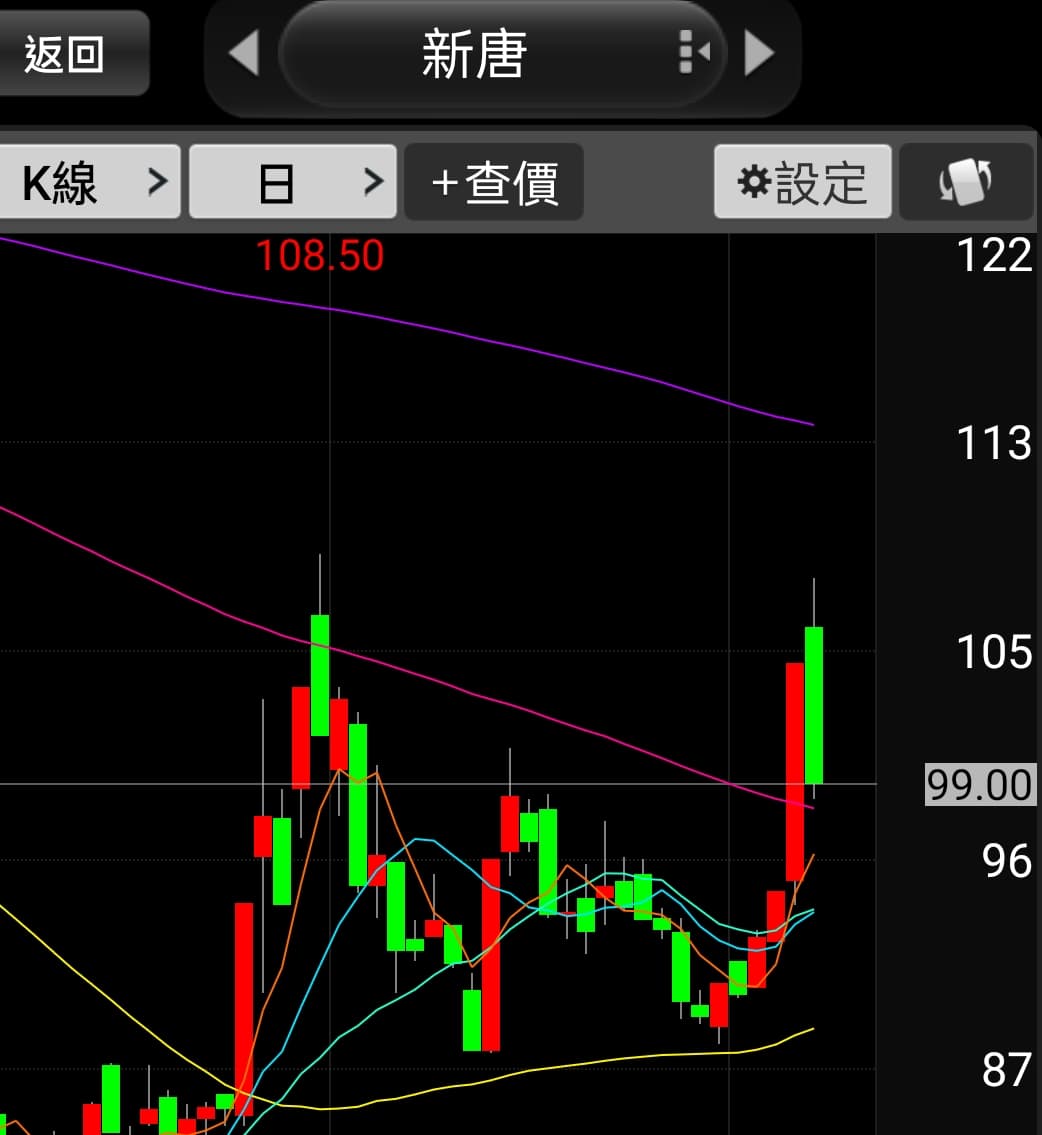Open chart 設定 settings

802,182
